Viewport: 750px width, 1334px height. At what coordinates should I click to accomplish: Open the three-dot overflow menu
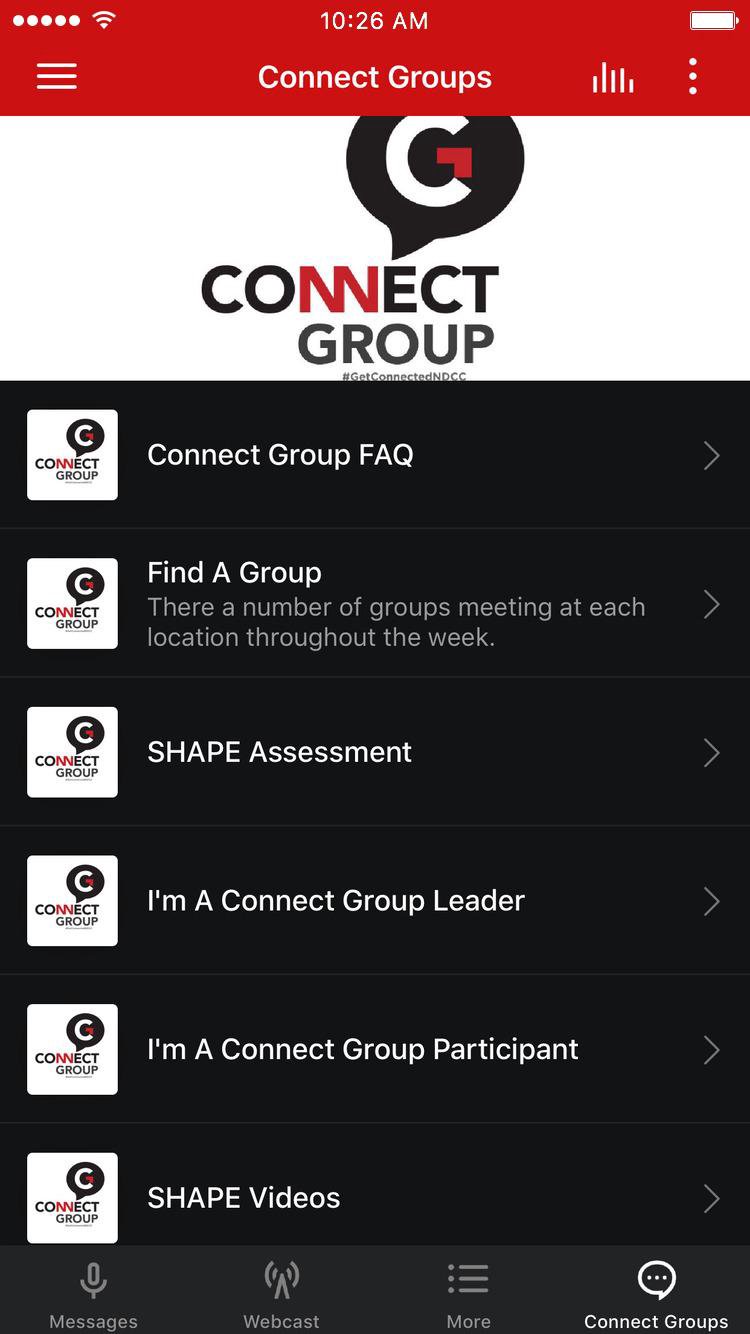coord(692,77)
